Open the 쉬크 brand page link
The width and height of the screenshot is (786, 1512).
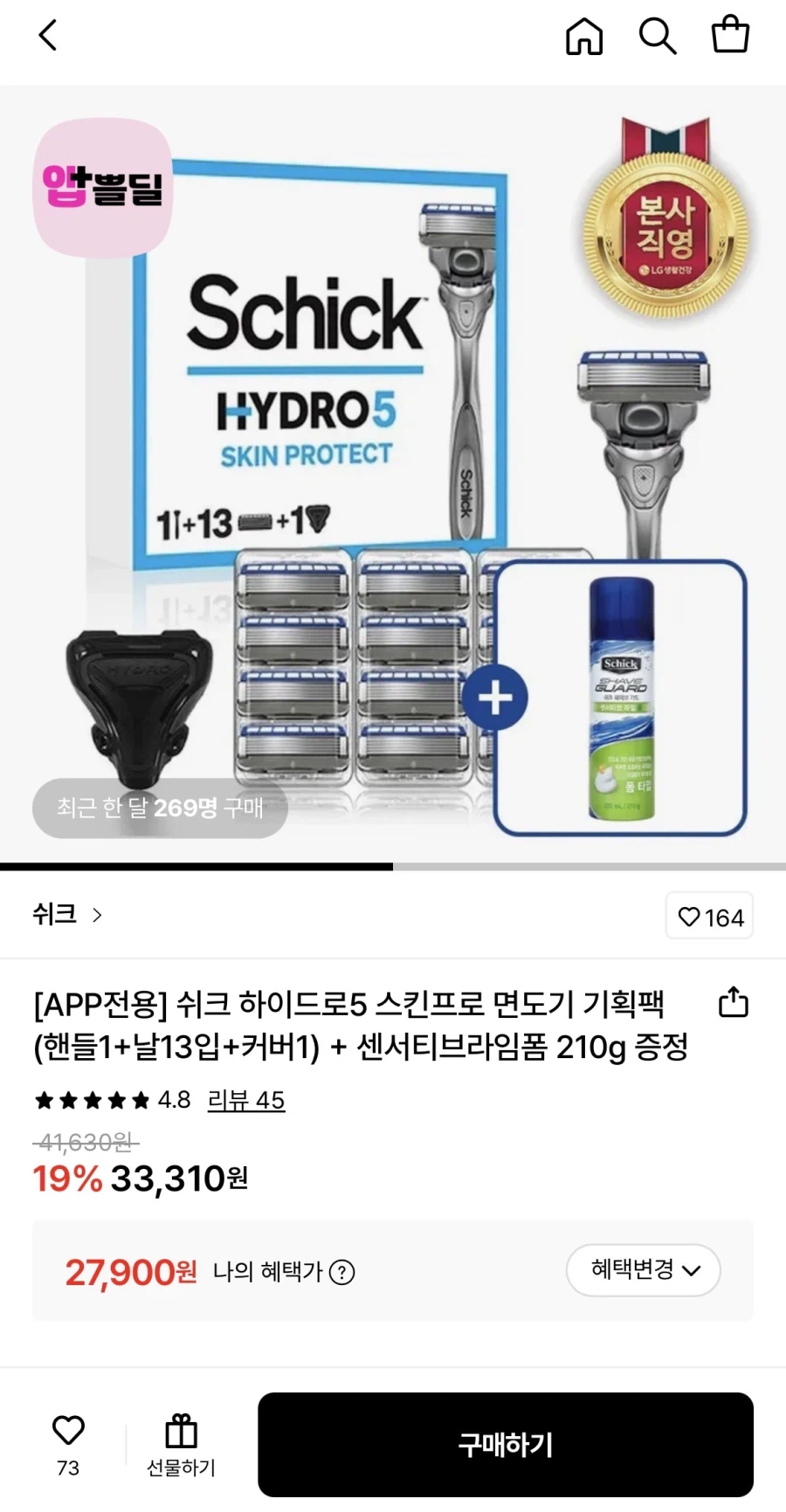click(56, 916)
